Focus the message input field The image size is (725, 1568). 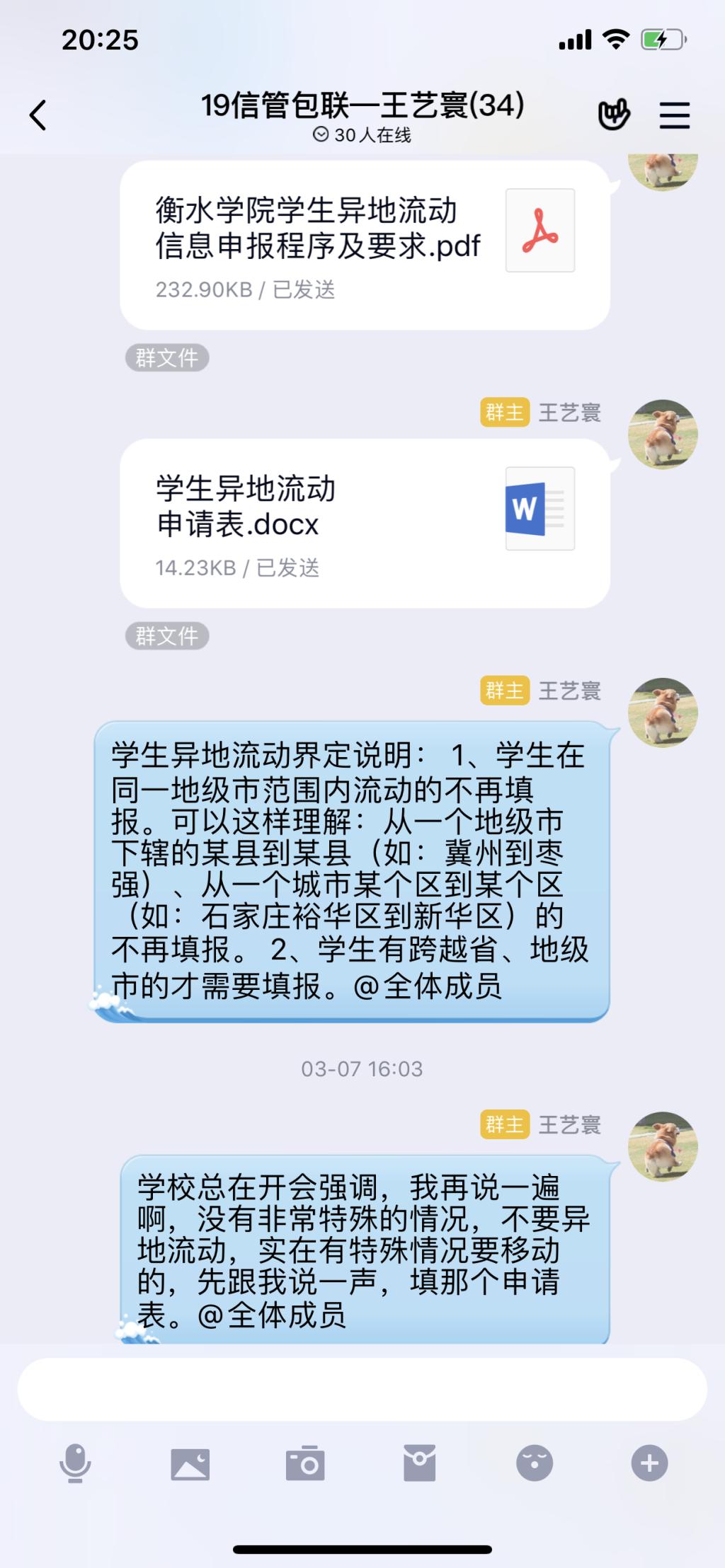362,1389
